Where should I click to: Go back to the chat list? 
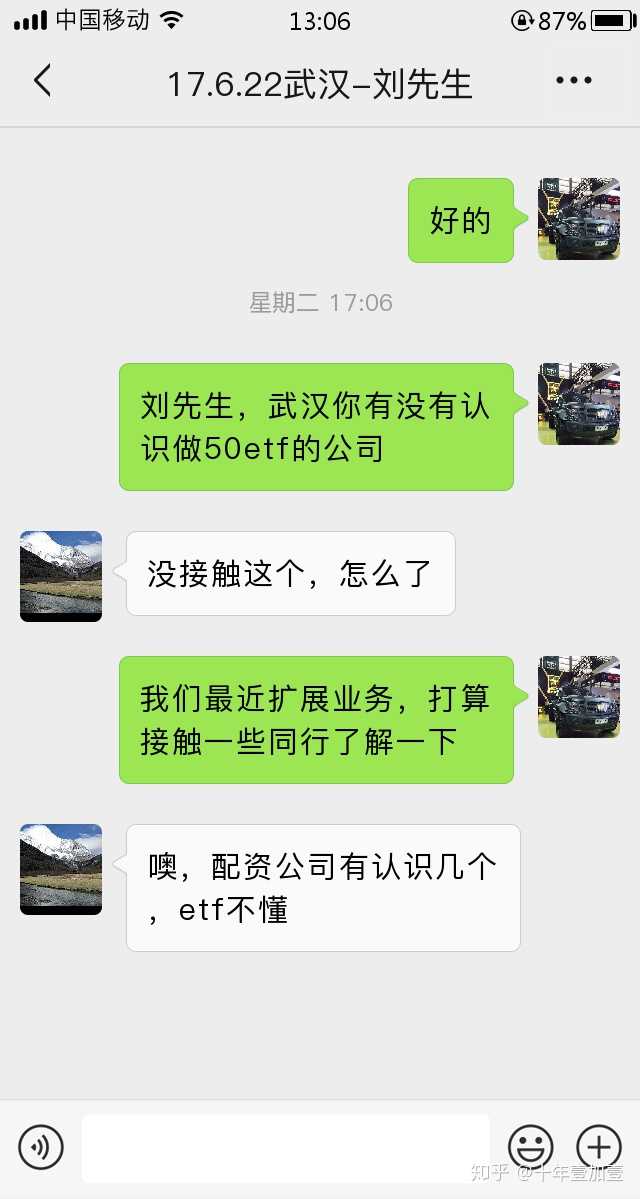pos(42,81)
